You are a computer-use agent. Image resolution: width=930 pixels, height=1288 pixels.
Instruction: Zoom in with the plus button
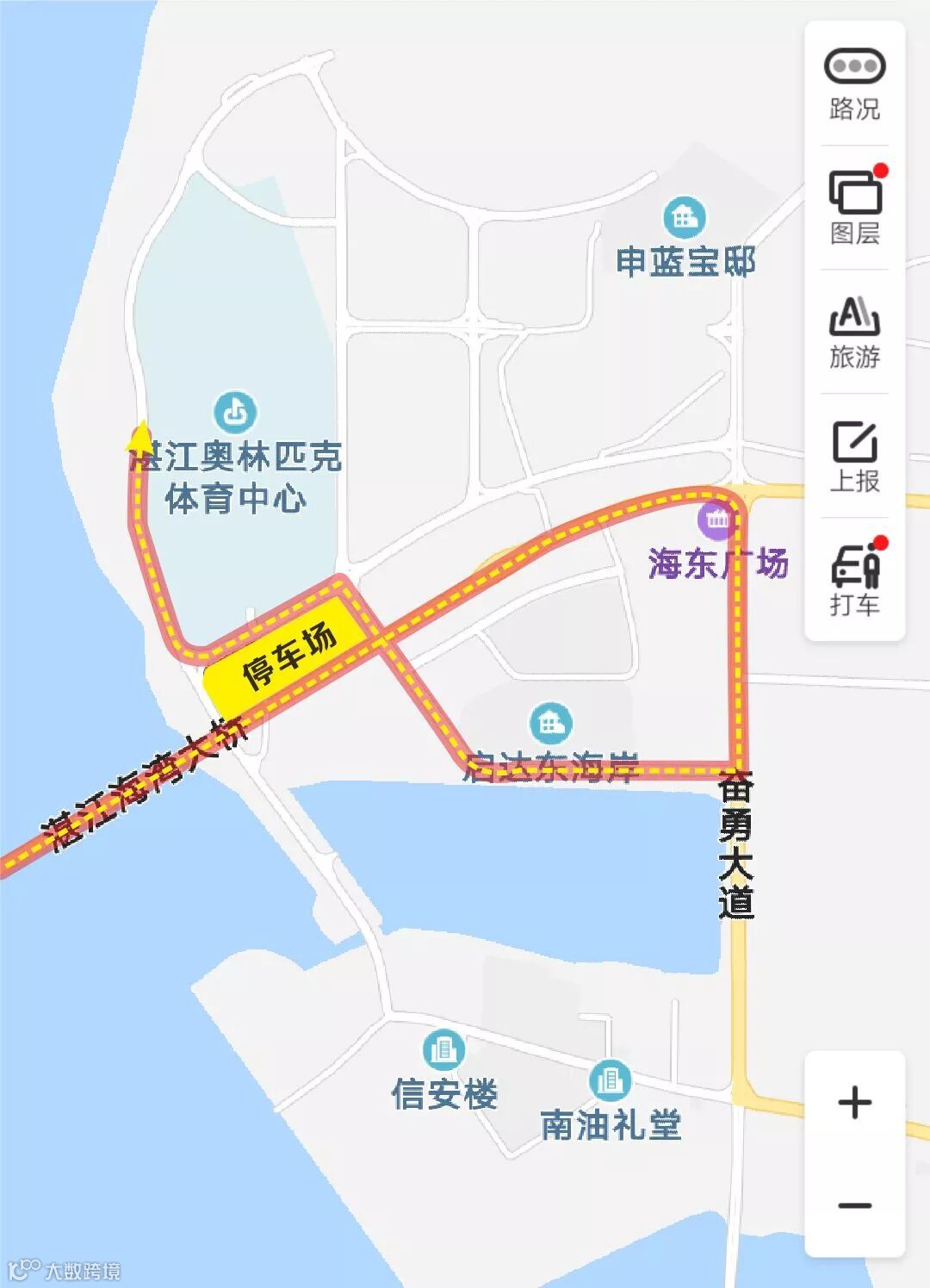[x=854, y=1102]
